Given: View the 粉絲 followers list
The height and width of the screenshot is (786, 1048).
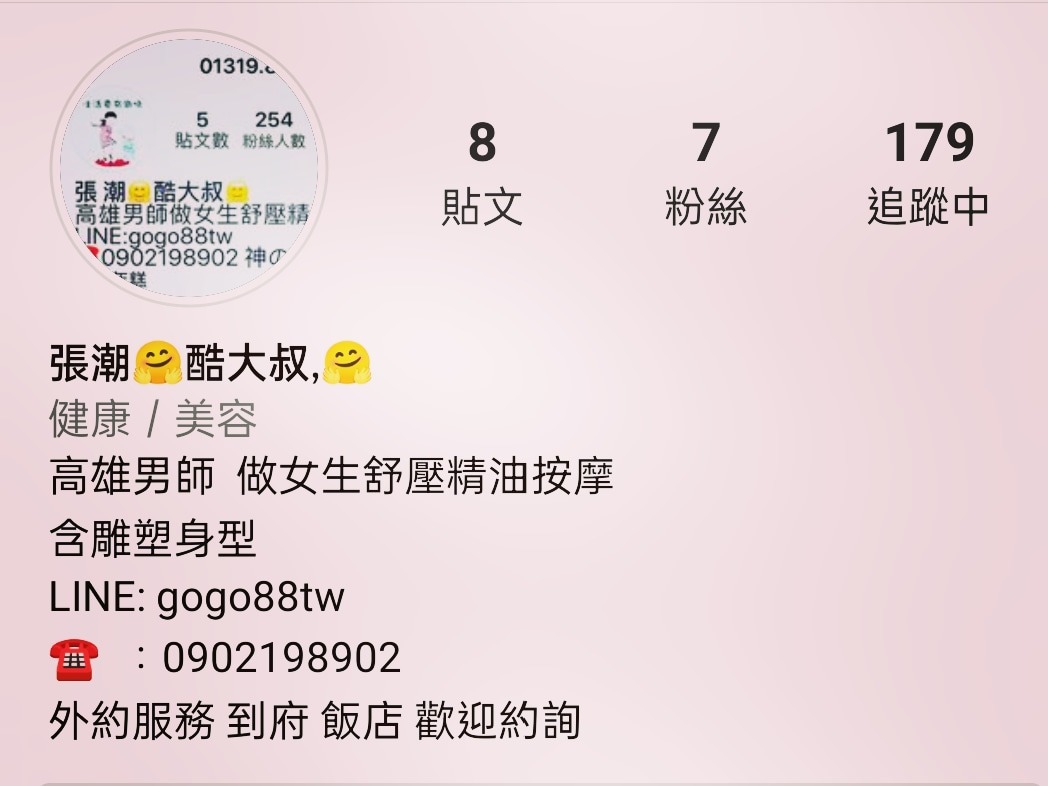Looking at the screenshot, I should tap(706, 173).
